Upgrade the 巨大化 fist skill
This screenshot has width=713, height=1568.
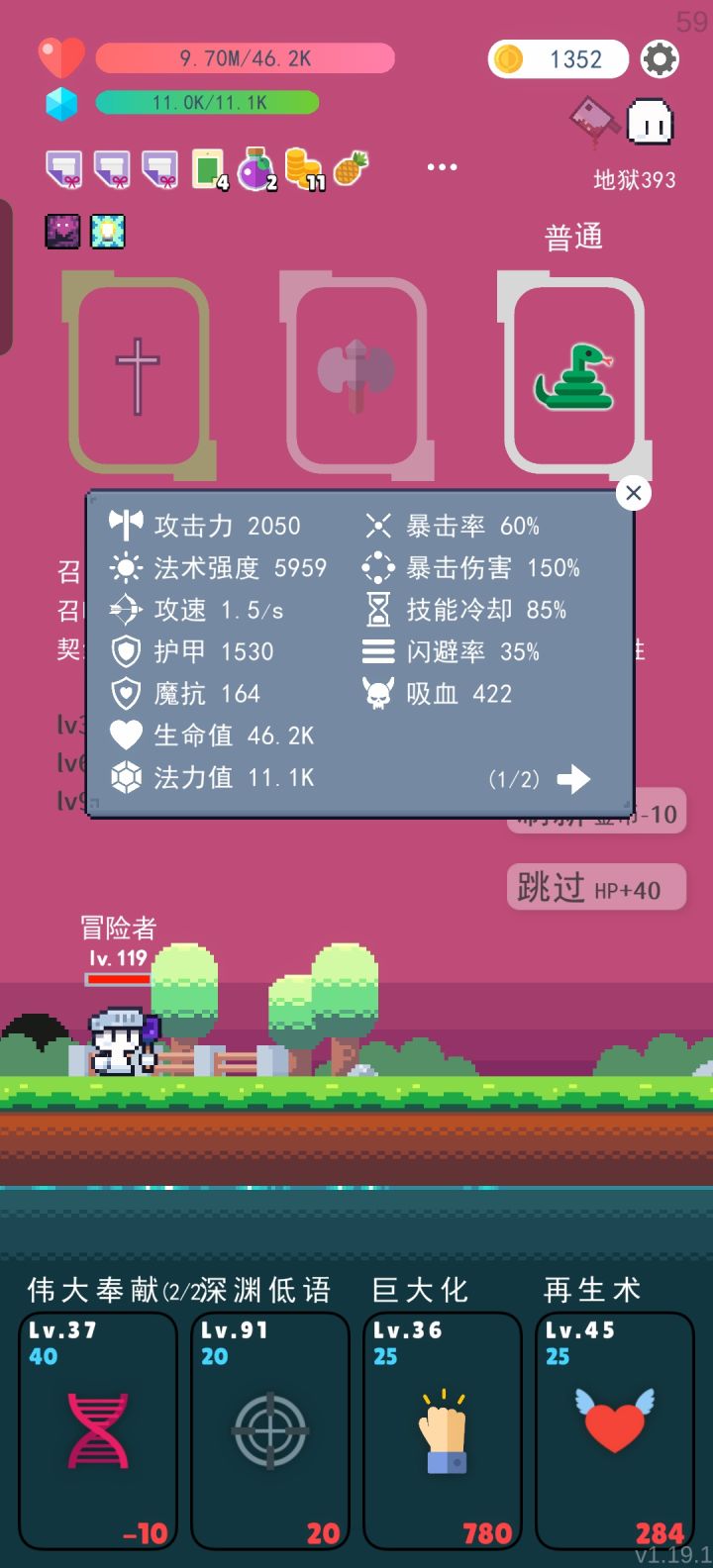(x=442, y=1428)
